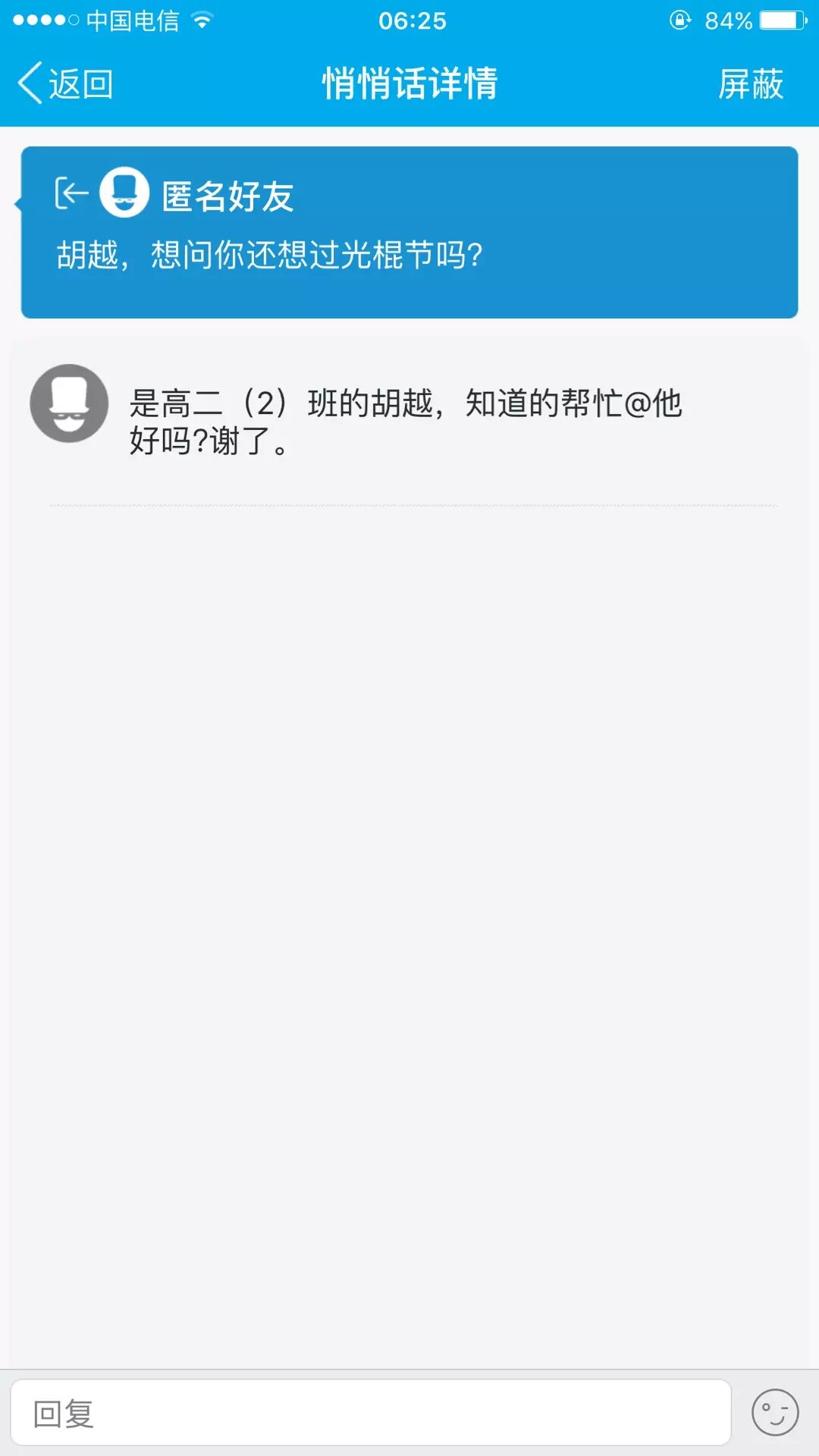Go back via 返回 button
This screenshot has height=1456, width=819.
(x=66, y=83)
